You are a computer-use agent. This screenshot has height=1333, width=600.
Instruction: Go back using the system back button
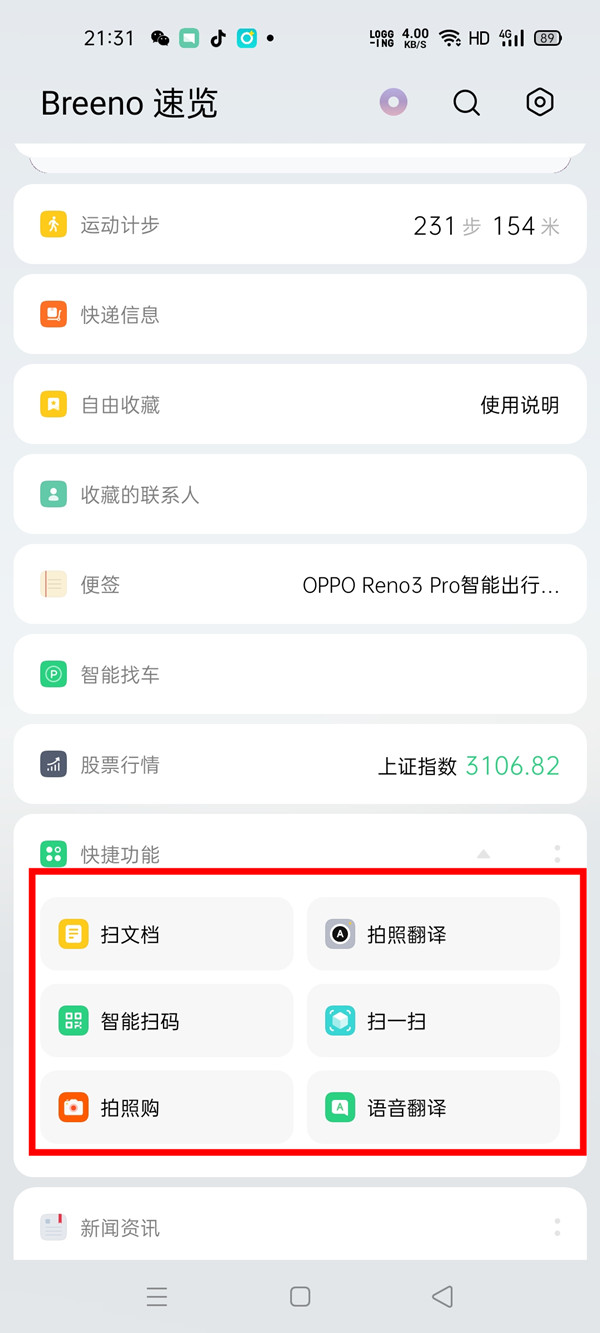[442, 1297]
